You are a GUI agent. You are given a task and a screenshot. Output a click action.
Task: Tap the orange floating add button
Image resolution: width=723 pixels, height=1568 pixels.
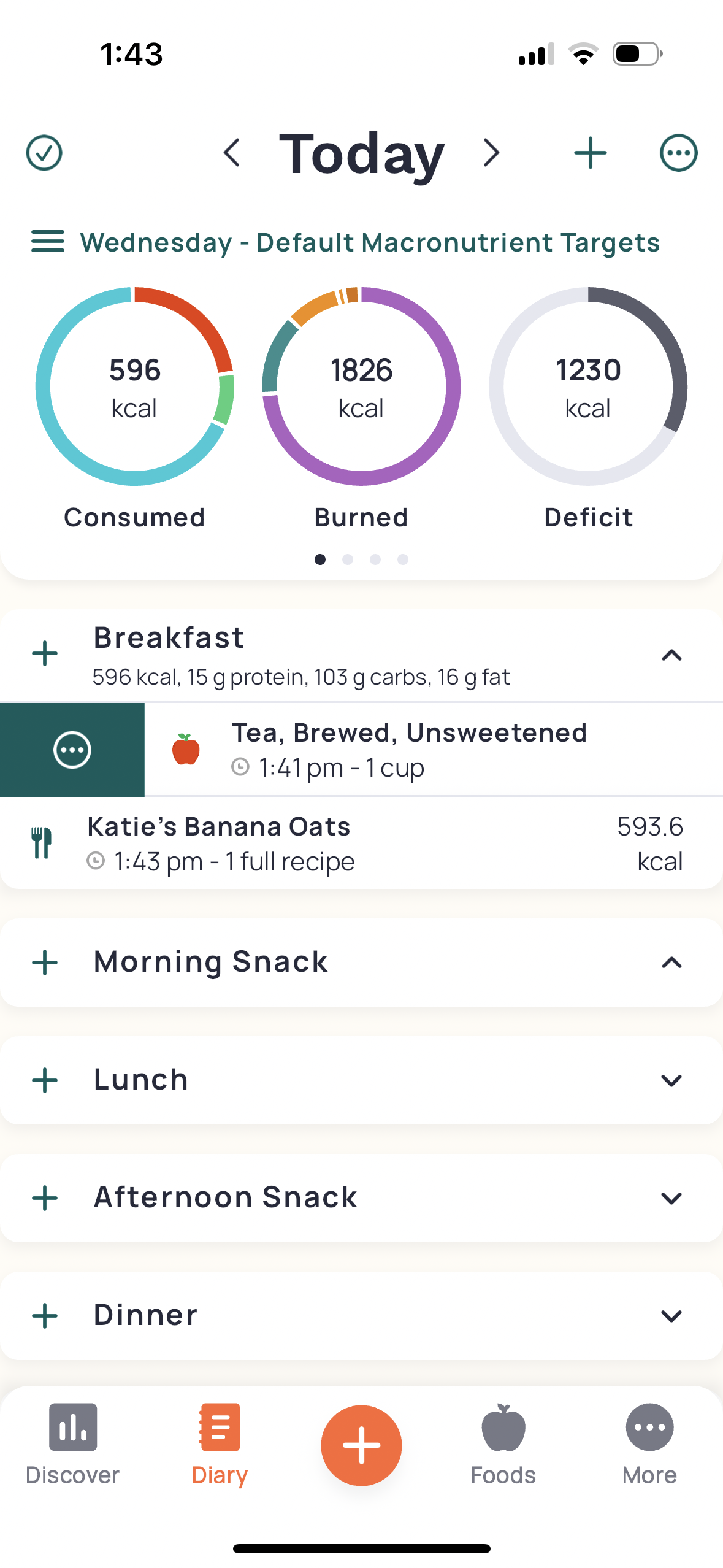(361, 1445)
